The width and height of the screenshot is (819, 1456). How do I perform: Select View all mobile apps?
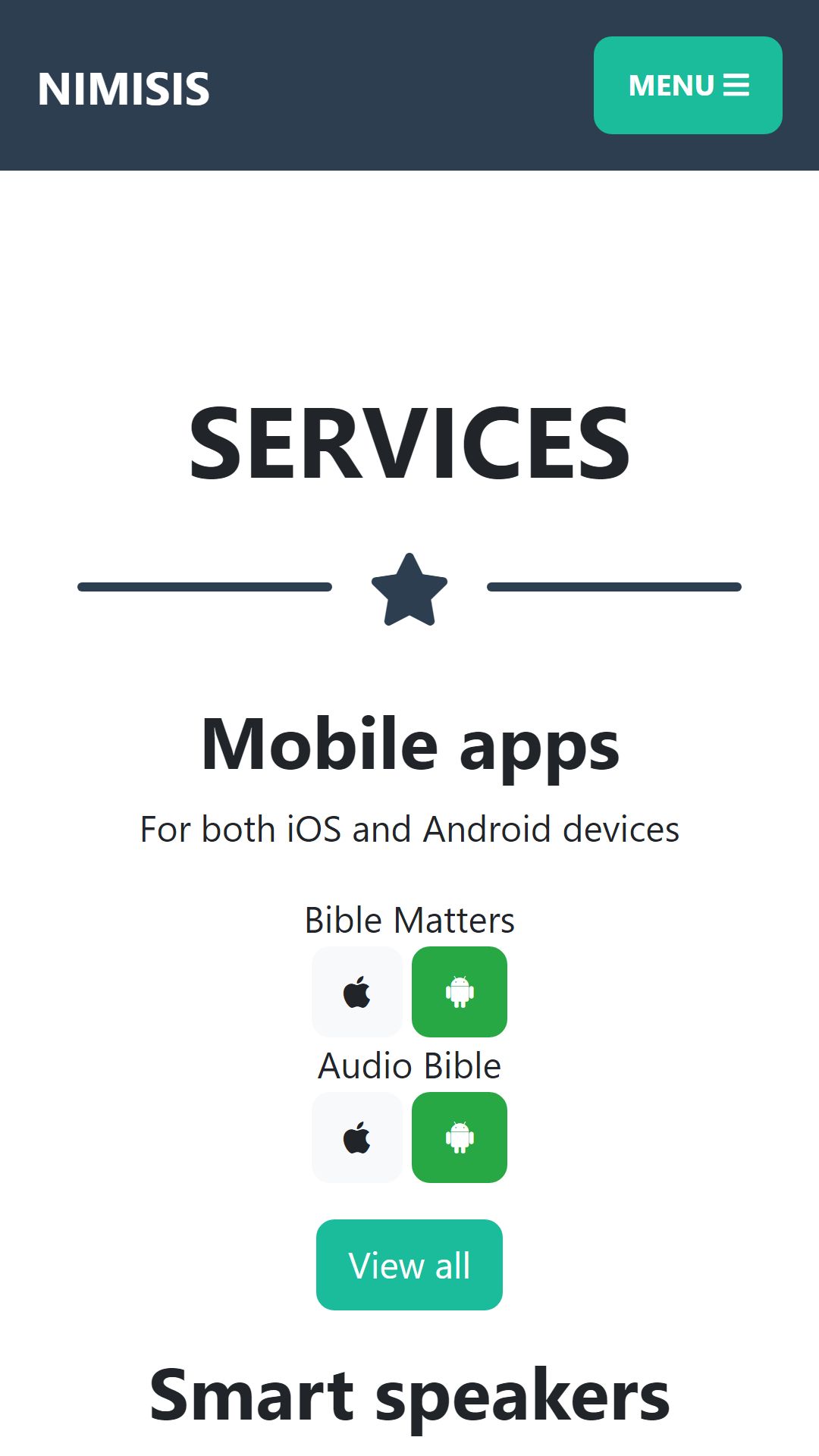point(409,1265)
